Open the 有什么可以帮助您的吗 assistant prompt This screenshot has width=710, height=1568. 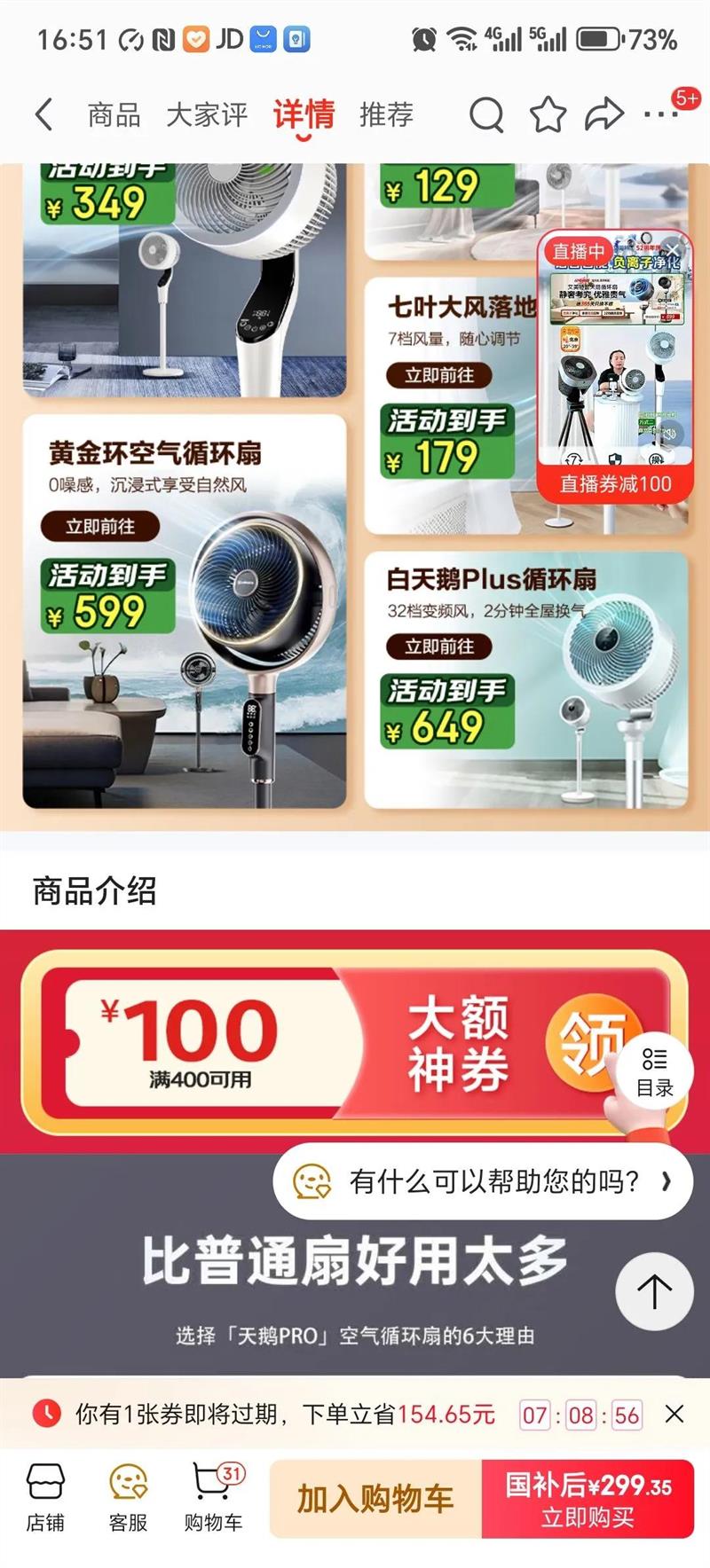tap(483, 1181)
